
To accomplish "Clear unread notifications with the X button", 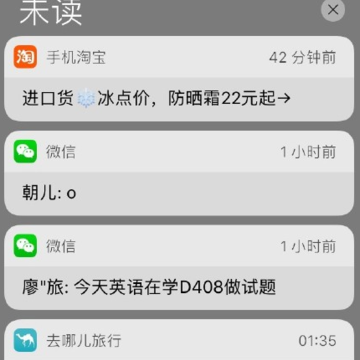I will point(333,10).
